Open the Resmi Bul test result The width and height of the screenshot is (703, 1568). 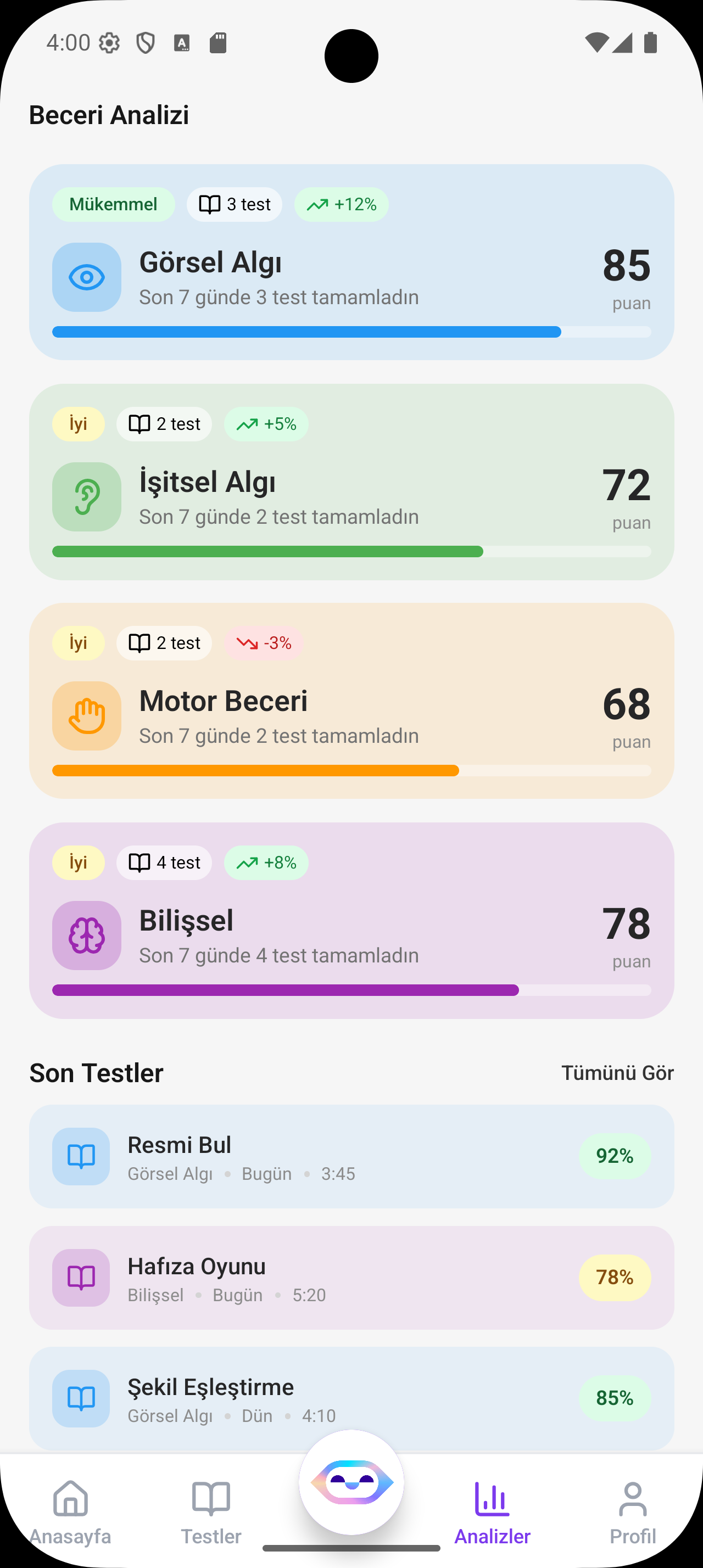(351, 1156)
